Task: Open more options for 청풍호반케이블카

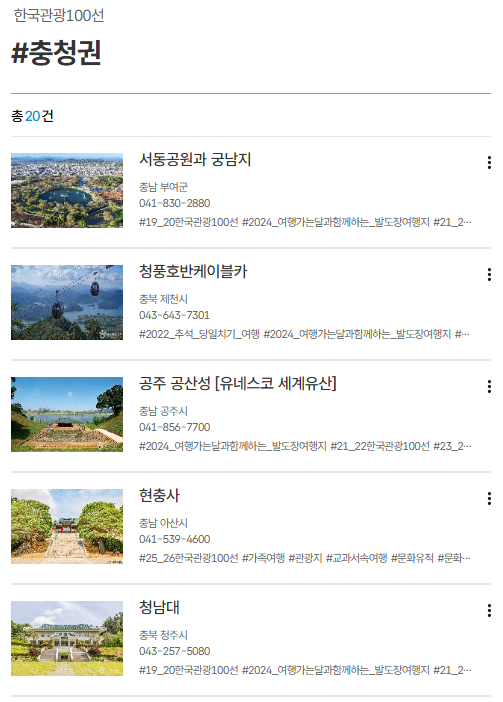Action: (x=489, y=274)
